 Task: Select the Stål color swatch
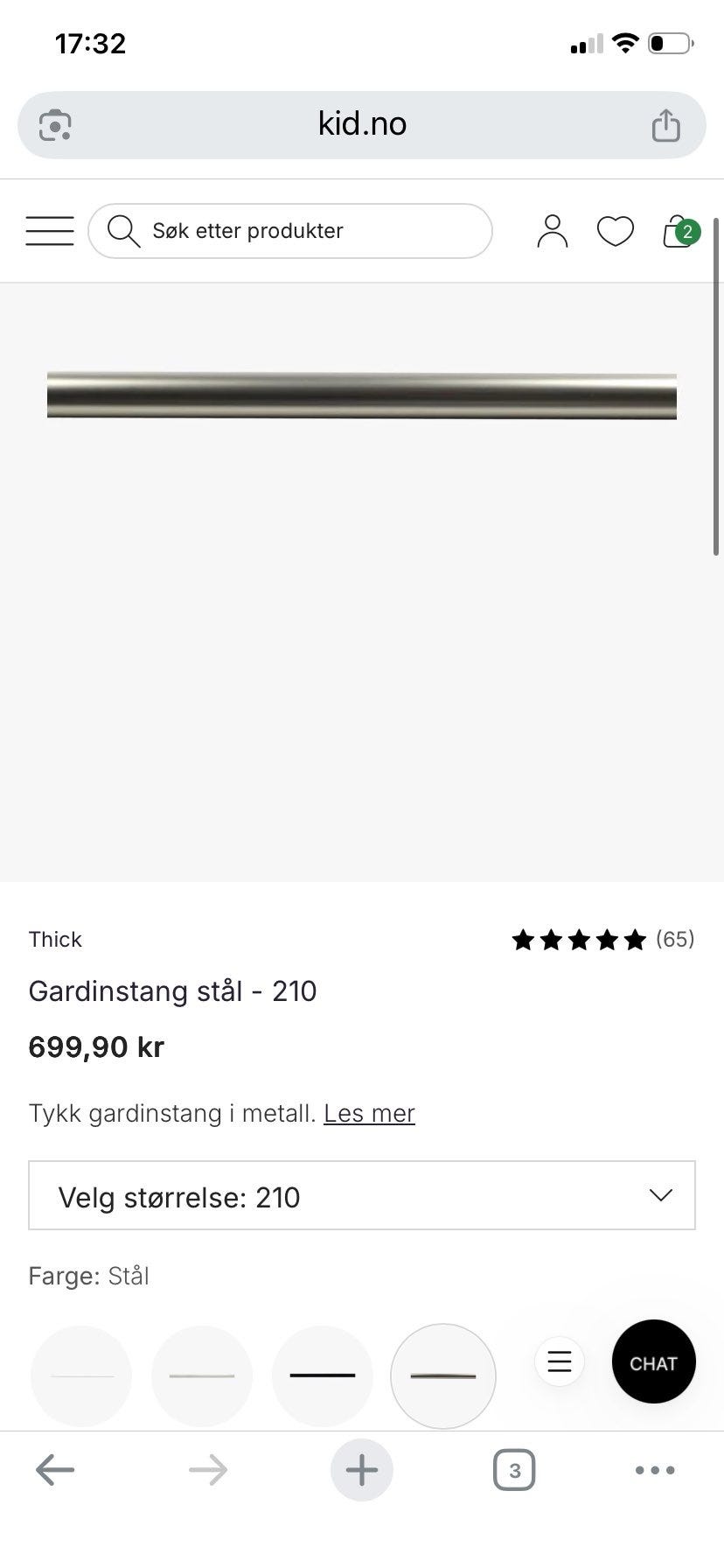click(443, 1375)
